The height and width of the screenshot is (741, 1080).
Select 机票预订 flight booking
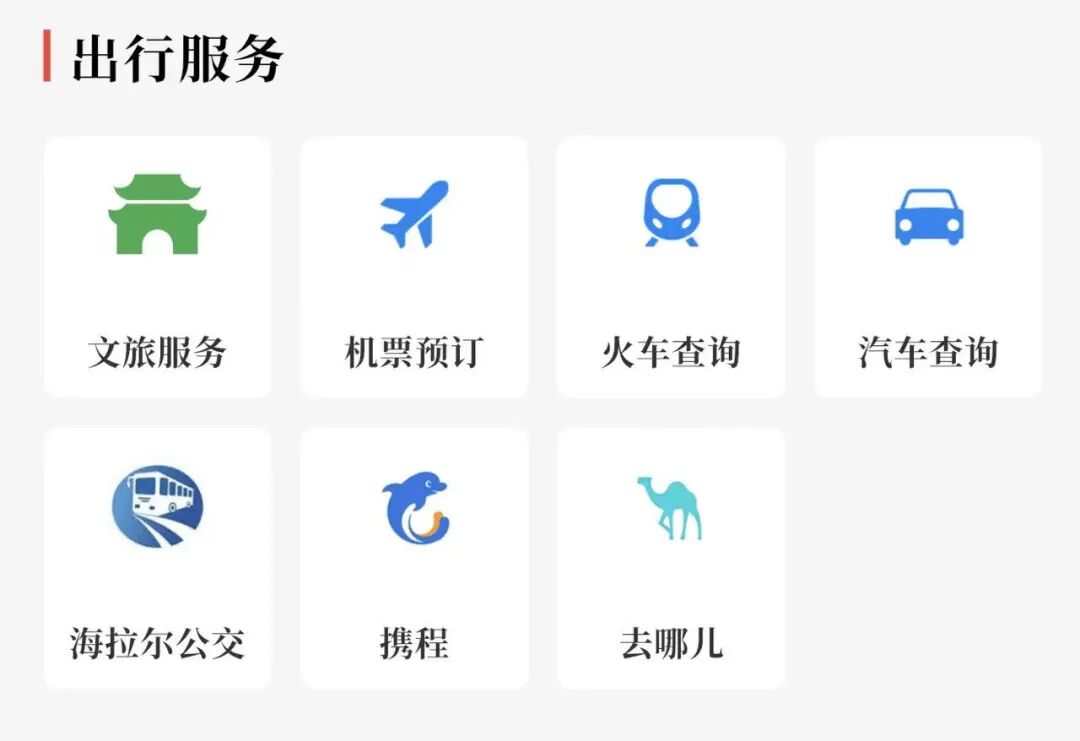[414, 267]
